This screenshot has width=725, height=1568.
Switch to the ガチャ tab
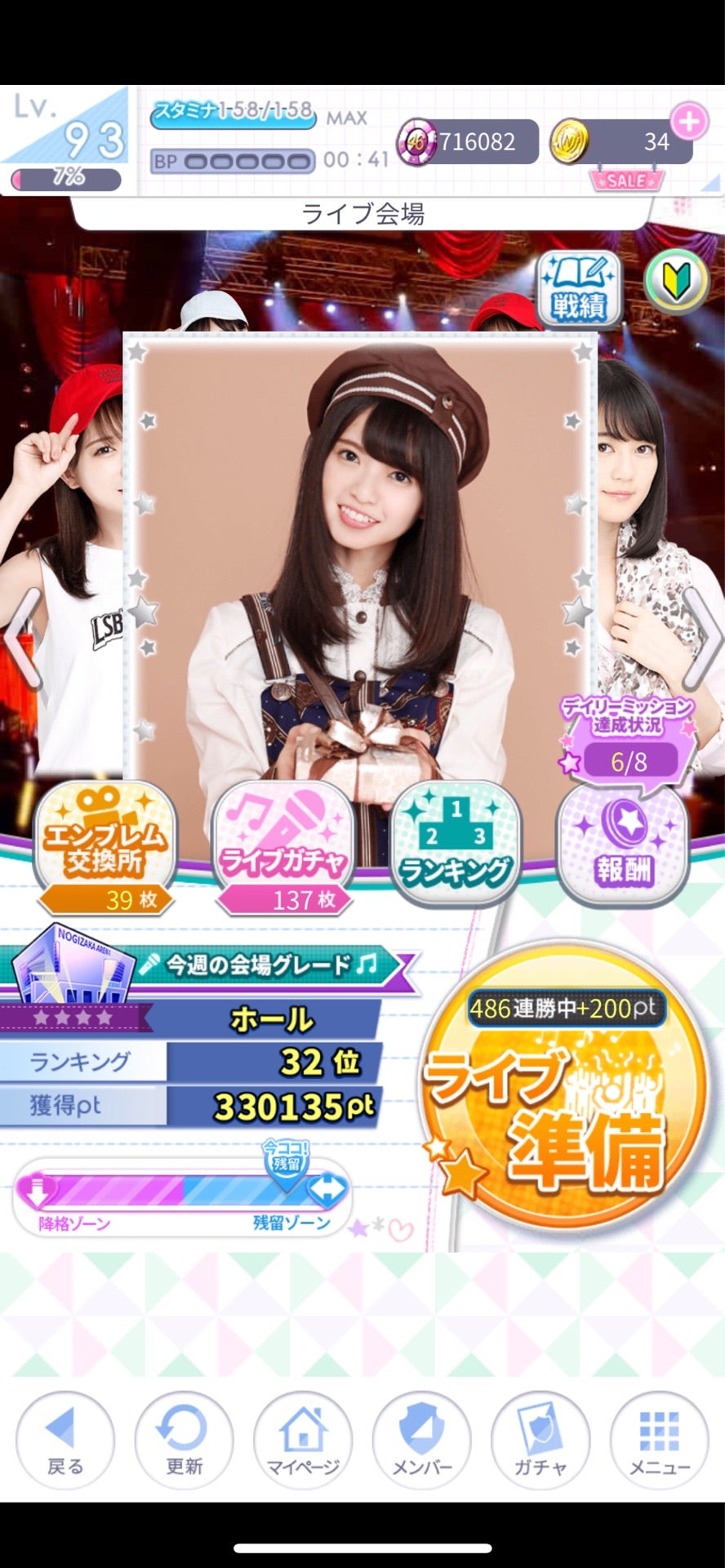tap(540, 1440)
